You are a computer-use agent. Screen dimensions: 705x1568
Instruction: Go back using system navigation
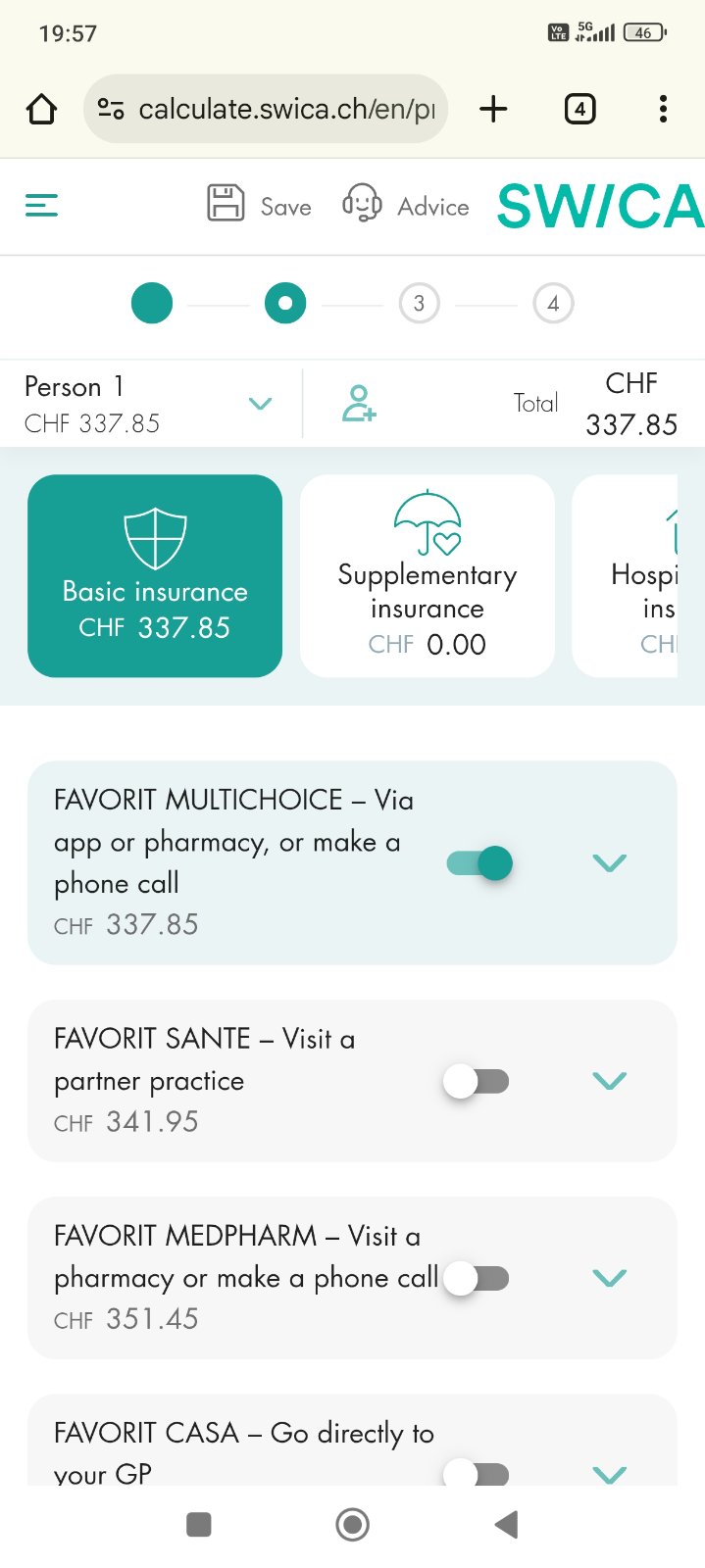pyautogui.click(x=506, y=1524)
